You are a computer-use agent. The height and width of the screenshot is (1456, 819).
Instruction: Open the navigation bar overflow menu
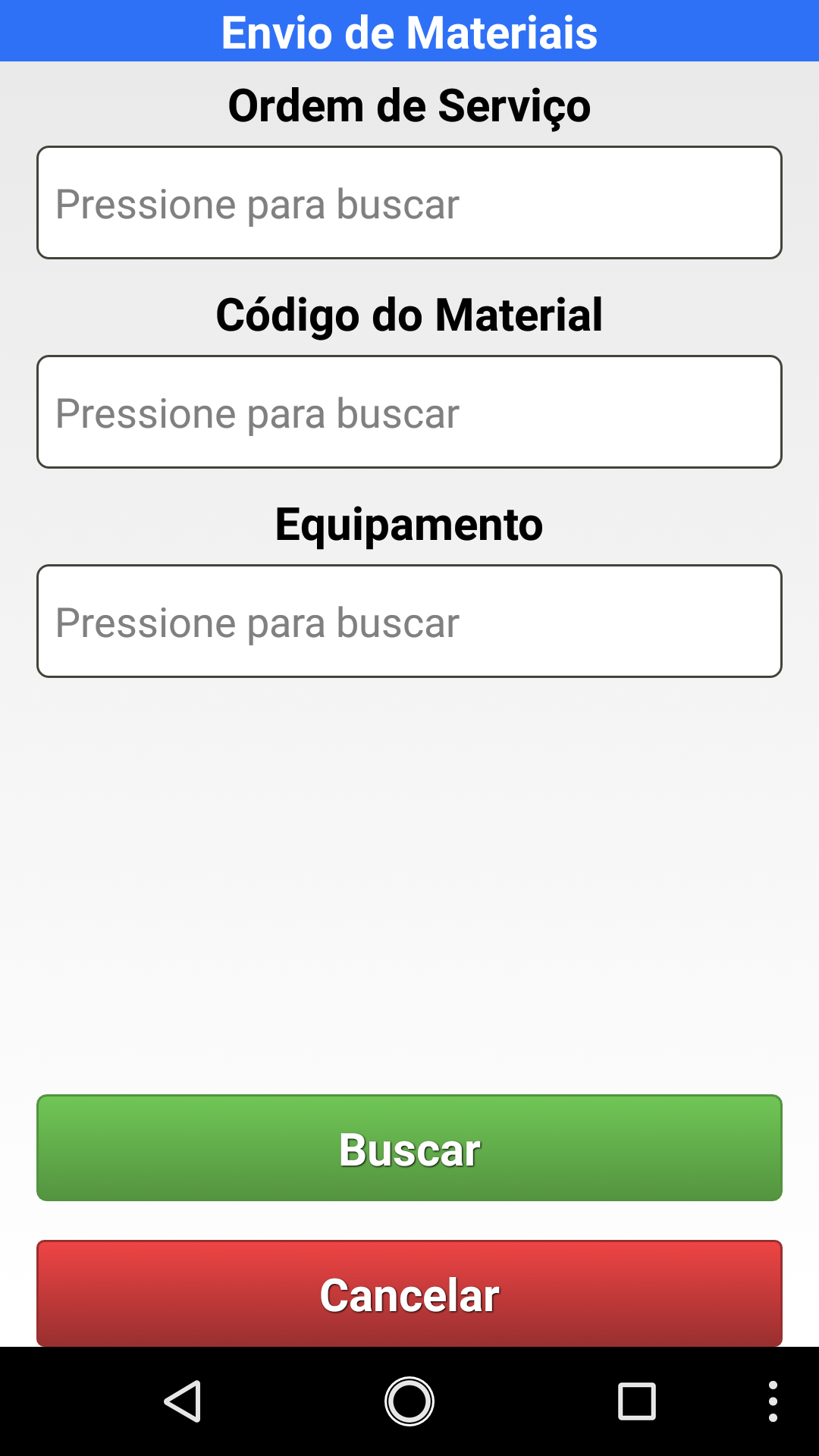tap(773, 1401)
